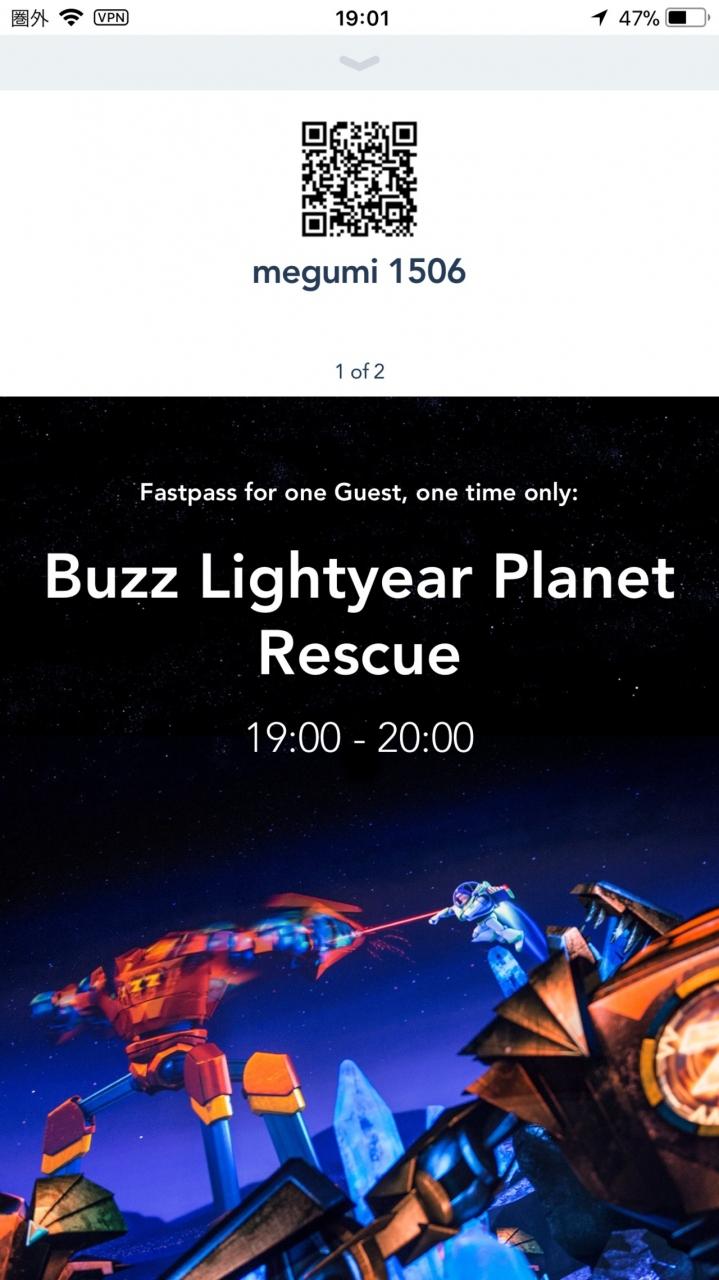
Task: Collapse the Fastpass sheet with the down chevron
Action: 359,63
